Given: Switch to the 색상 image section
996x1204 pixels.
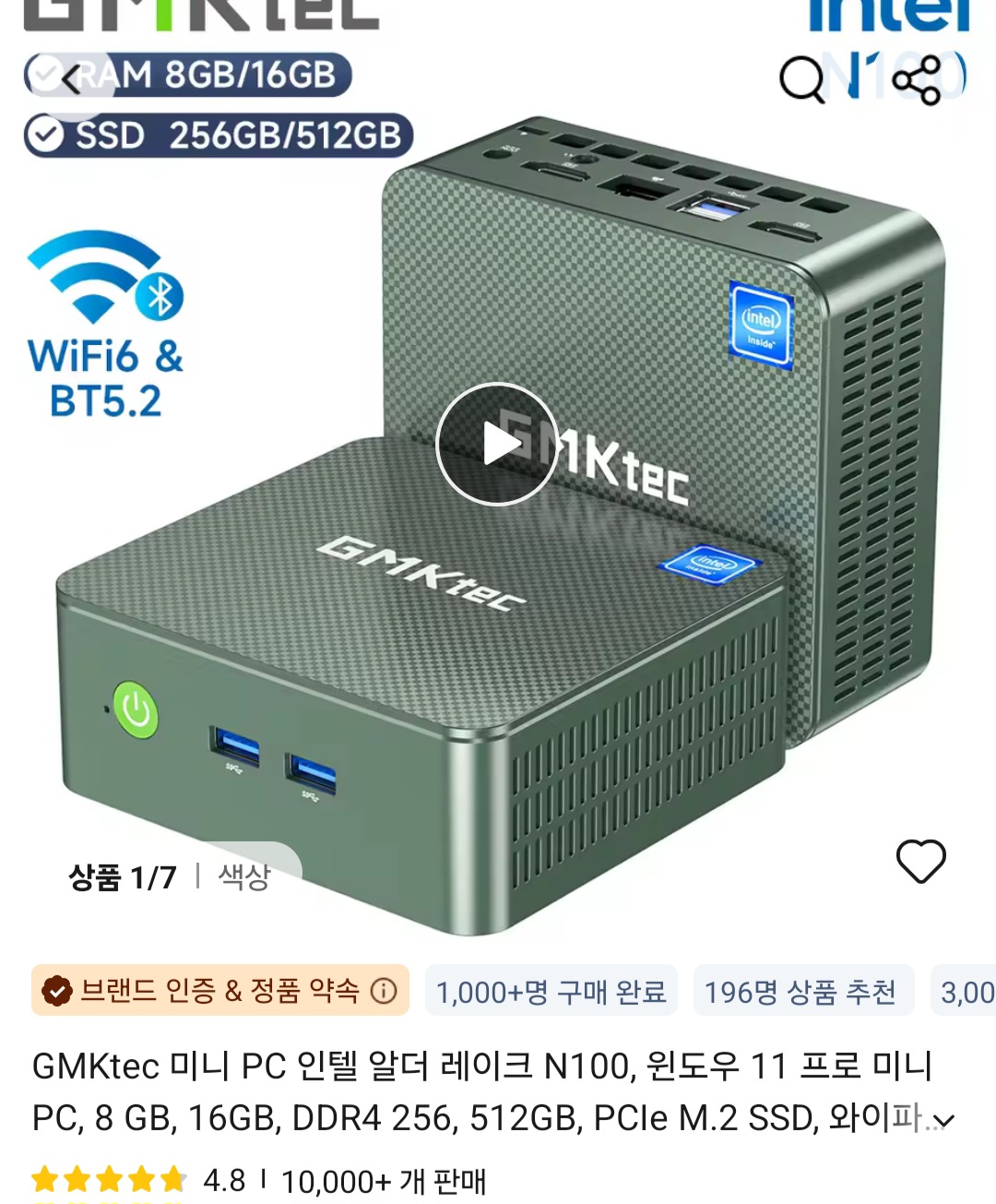Looking at the screenshot, I should [x=244, y=876].
